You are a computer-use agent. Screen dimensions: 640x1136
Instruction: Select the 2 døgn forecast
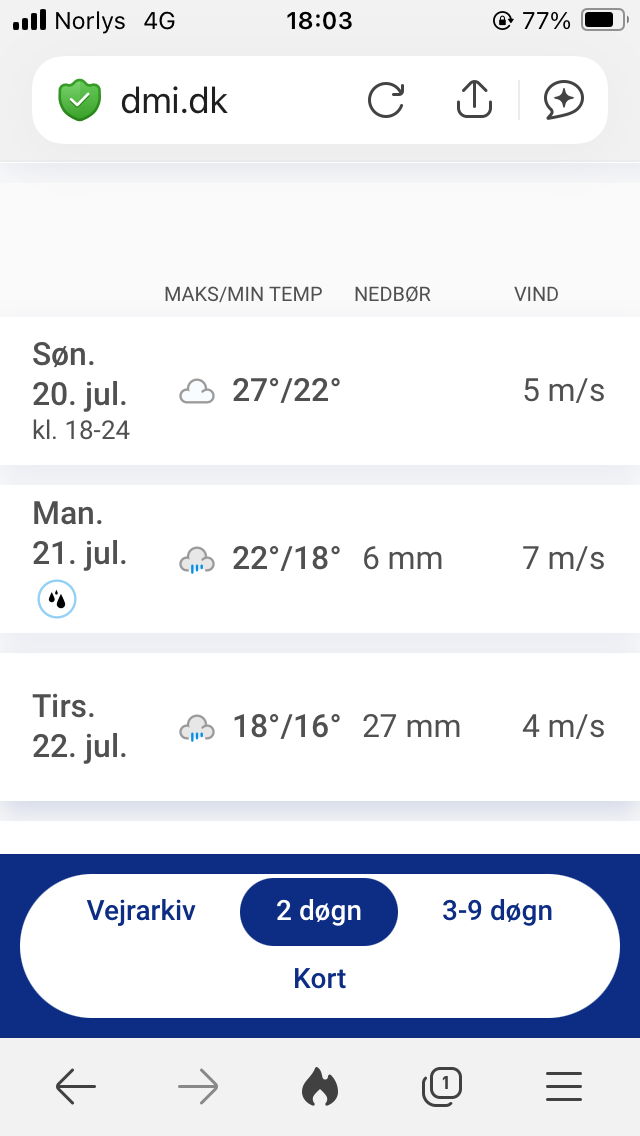319,911
